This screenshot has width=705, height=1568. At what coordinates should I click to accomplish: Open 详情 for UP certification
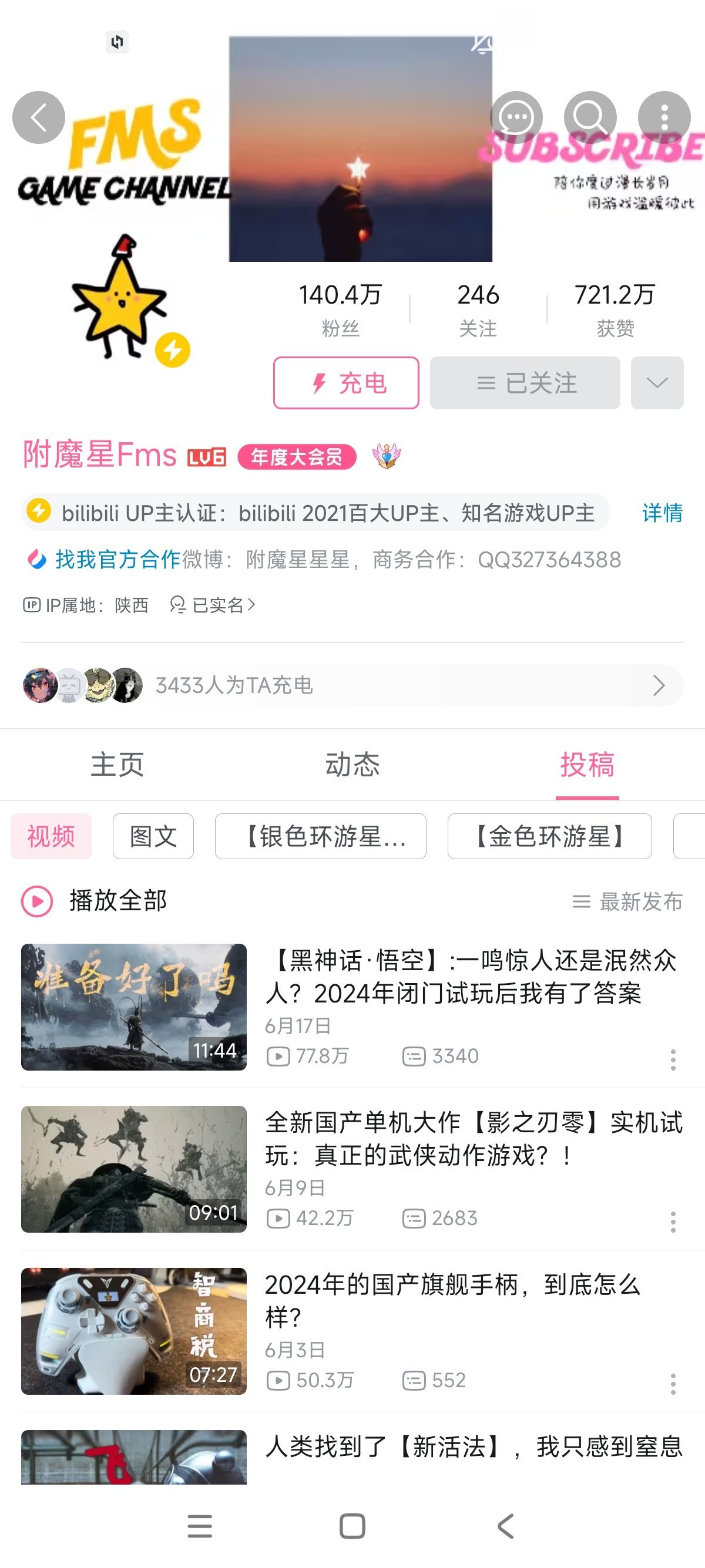(x=662, y=513)
